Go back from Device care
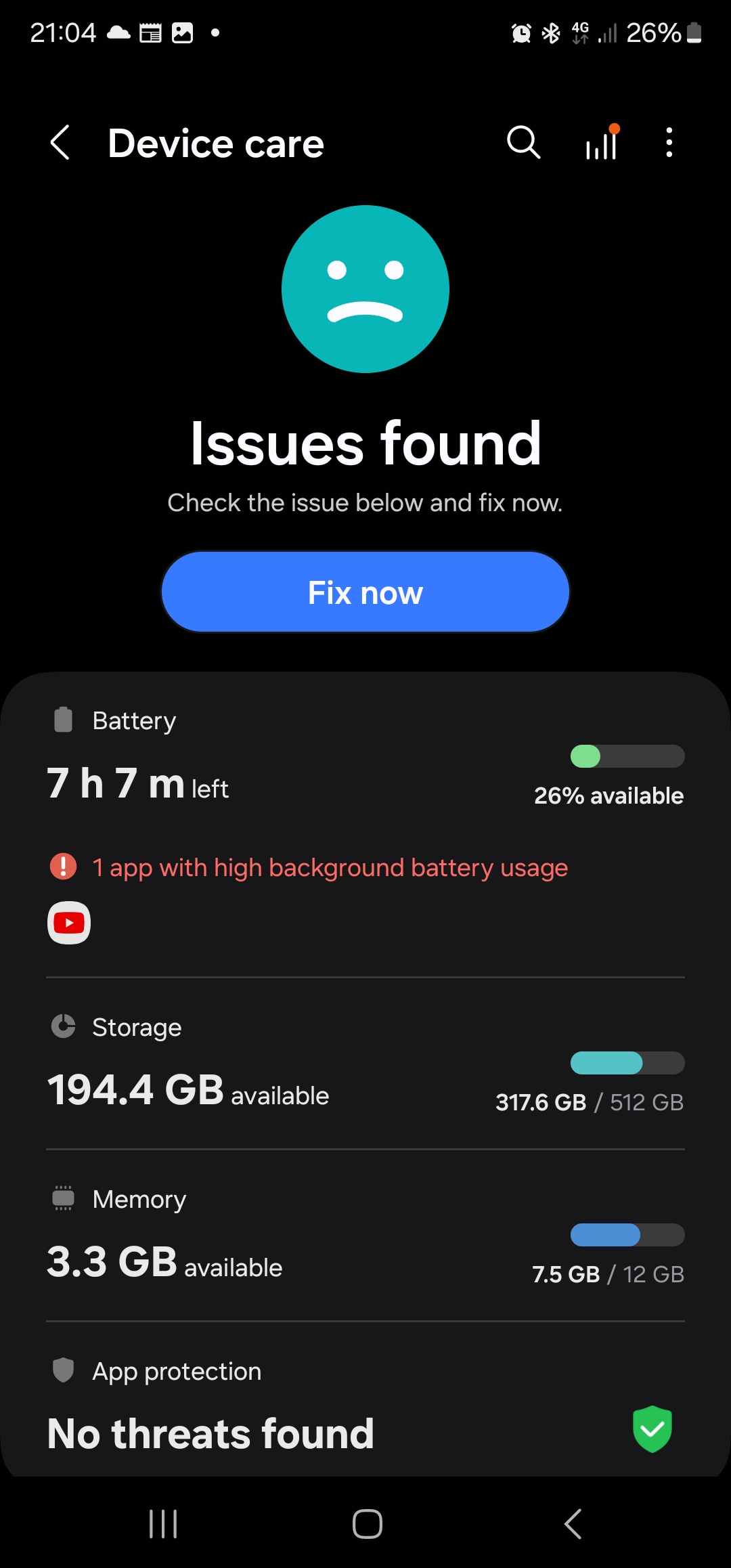This screenshot has width=731, height=1568. 60,143
